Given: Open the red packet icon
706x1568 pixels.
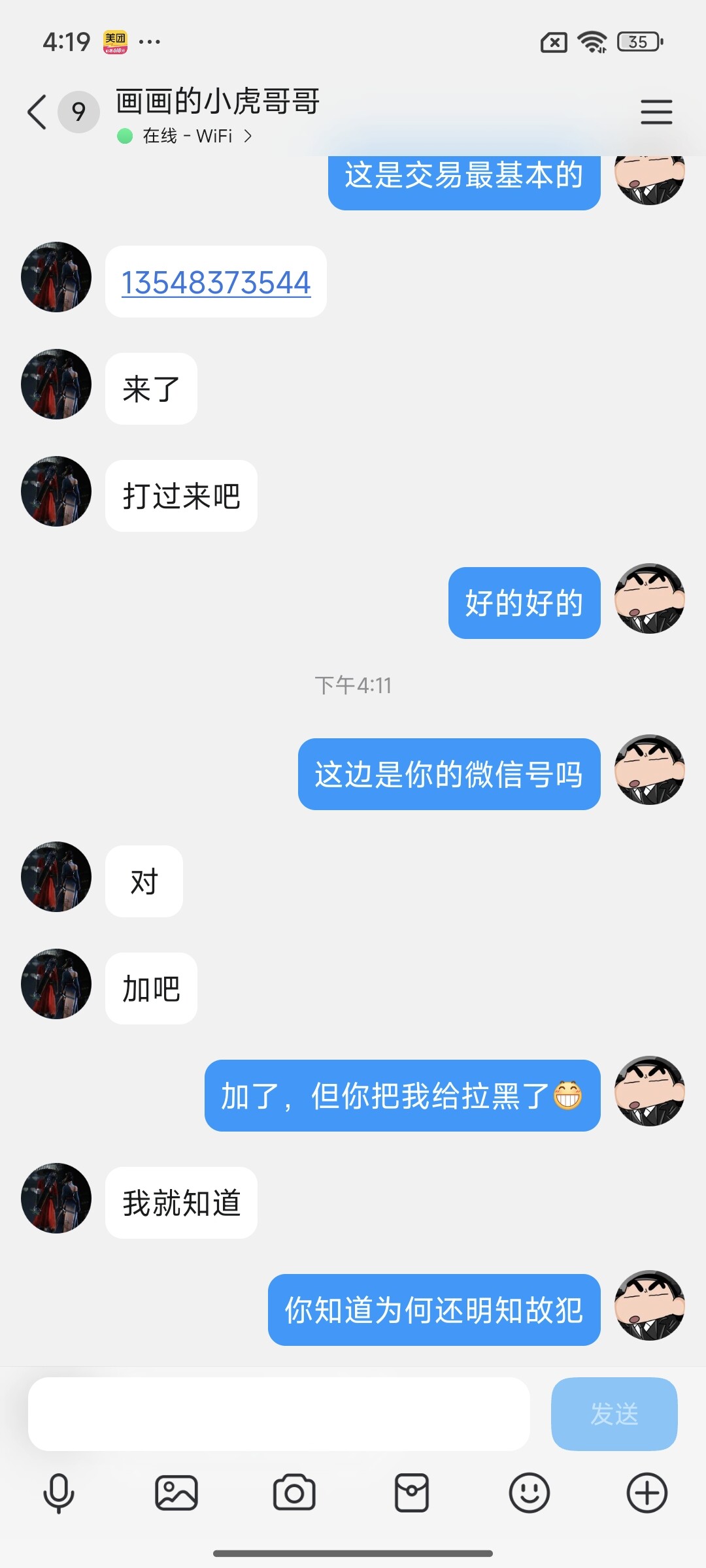Looking at the screenshot, I should [x=412, y=1494].
